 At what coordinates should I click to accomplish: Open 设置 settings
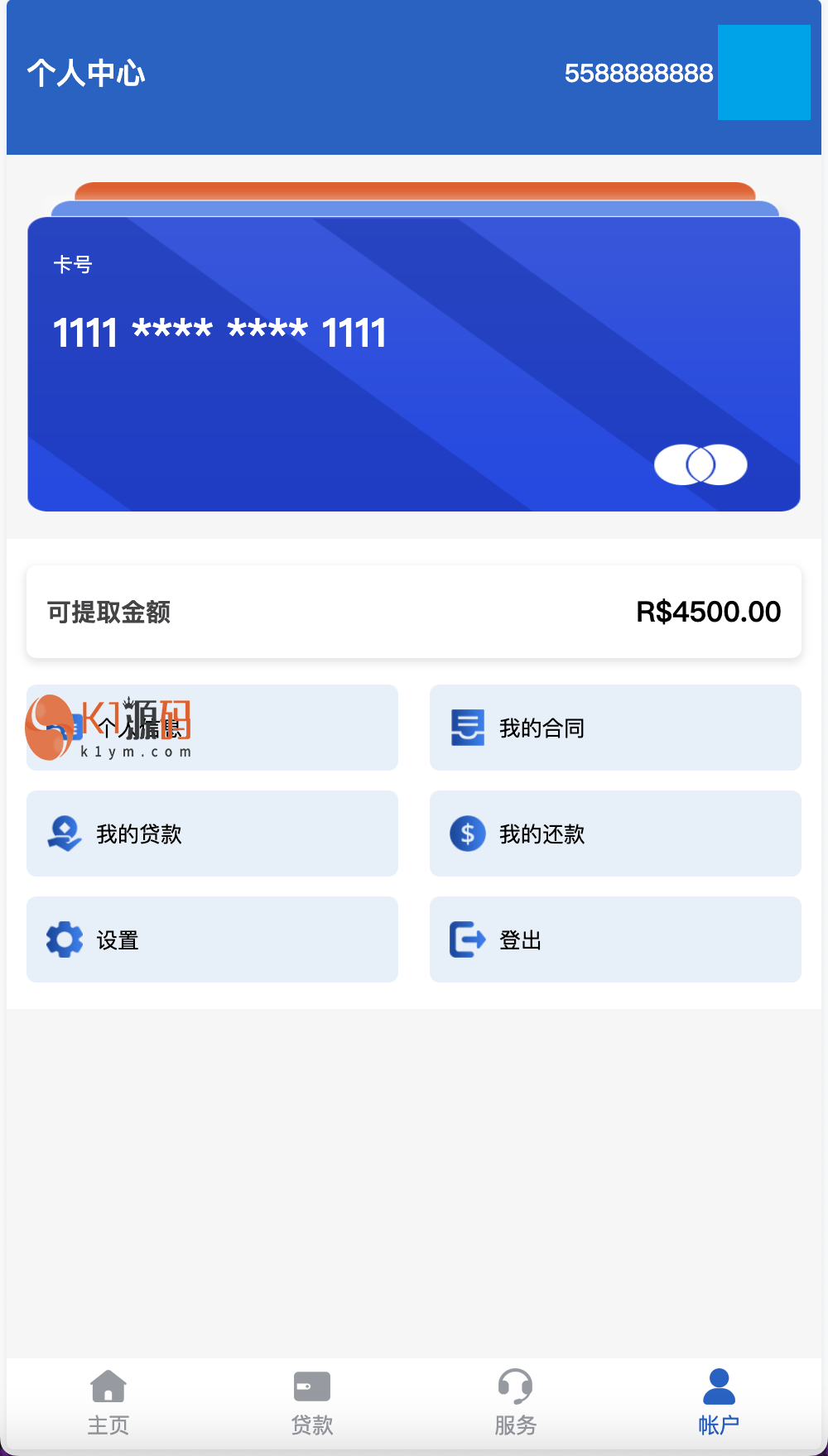[212, 939]
